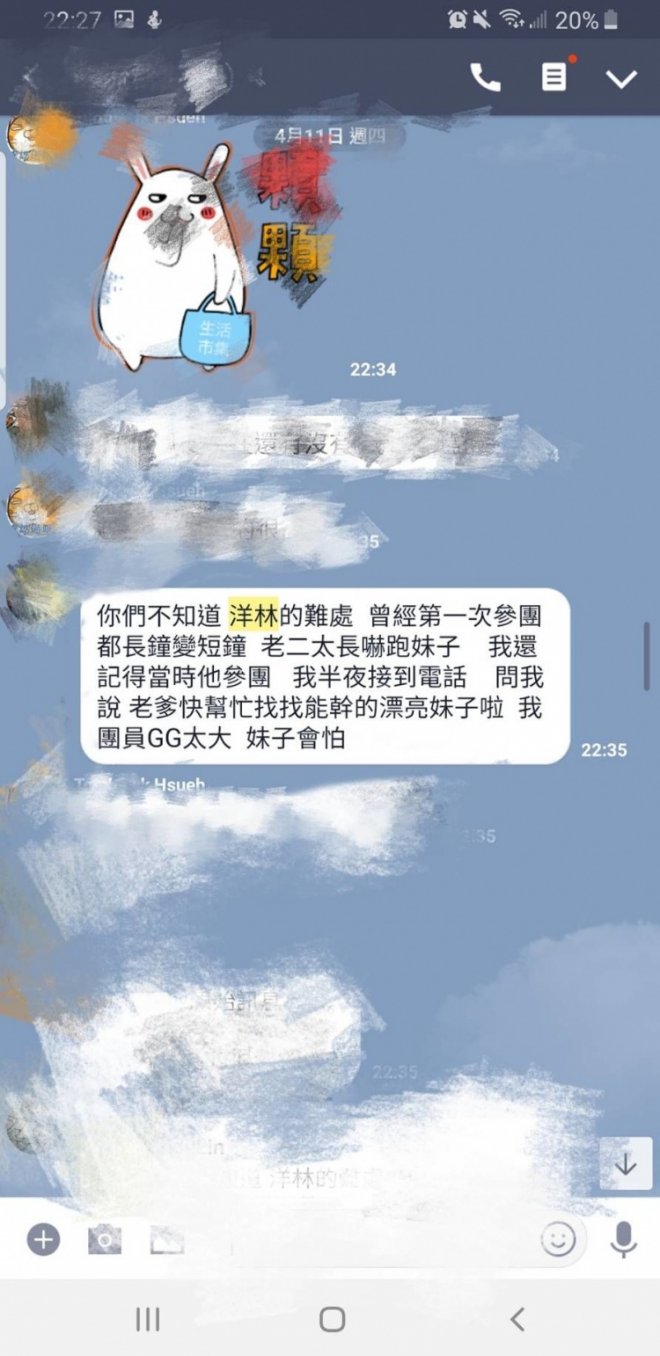Viewport: 660px width, 1356px height.
Task: Start a voice call from the chat header
Action: 486,78
